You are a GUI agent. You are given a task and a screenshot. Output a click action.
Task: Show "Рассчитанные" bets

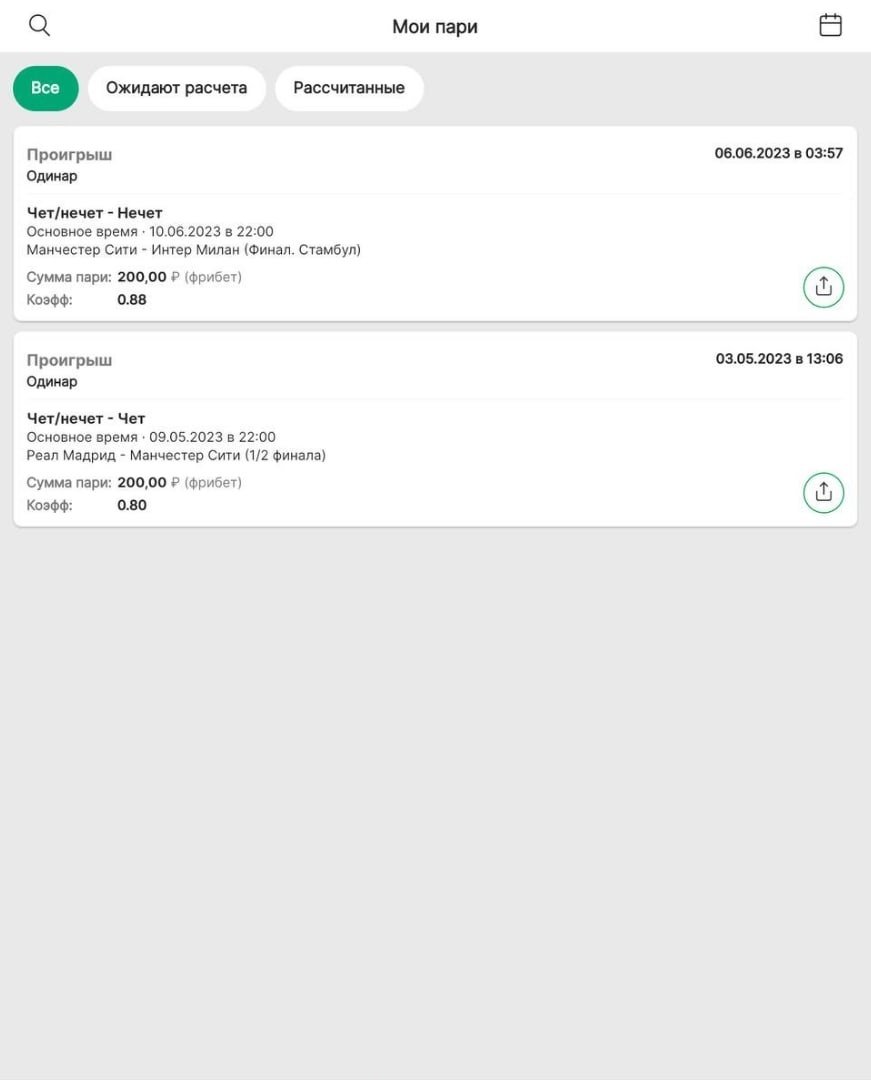point(349,88)
